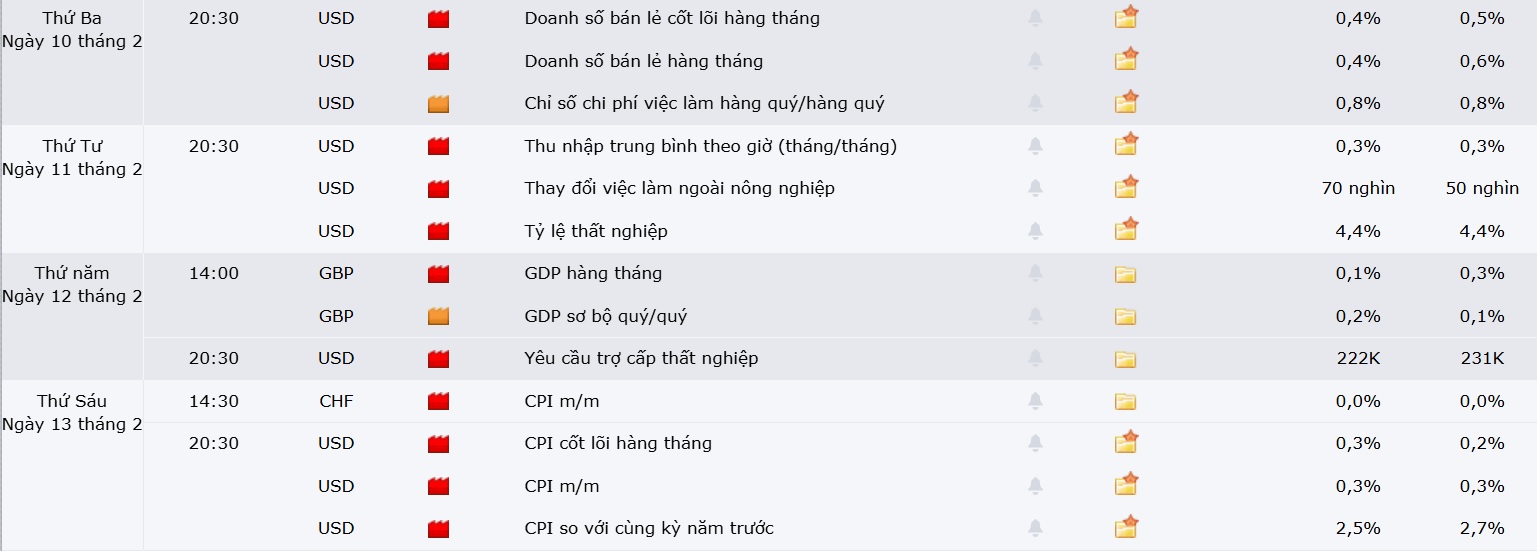Open details folder for Yêu cầu trợ cấp thất nghiệp
The image size is (1537, 551).
pos(1126,359)
